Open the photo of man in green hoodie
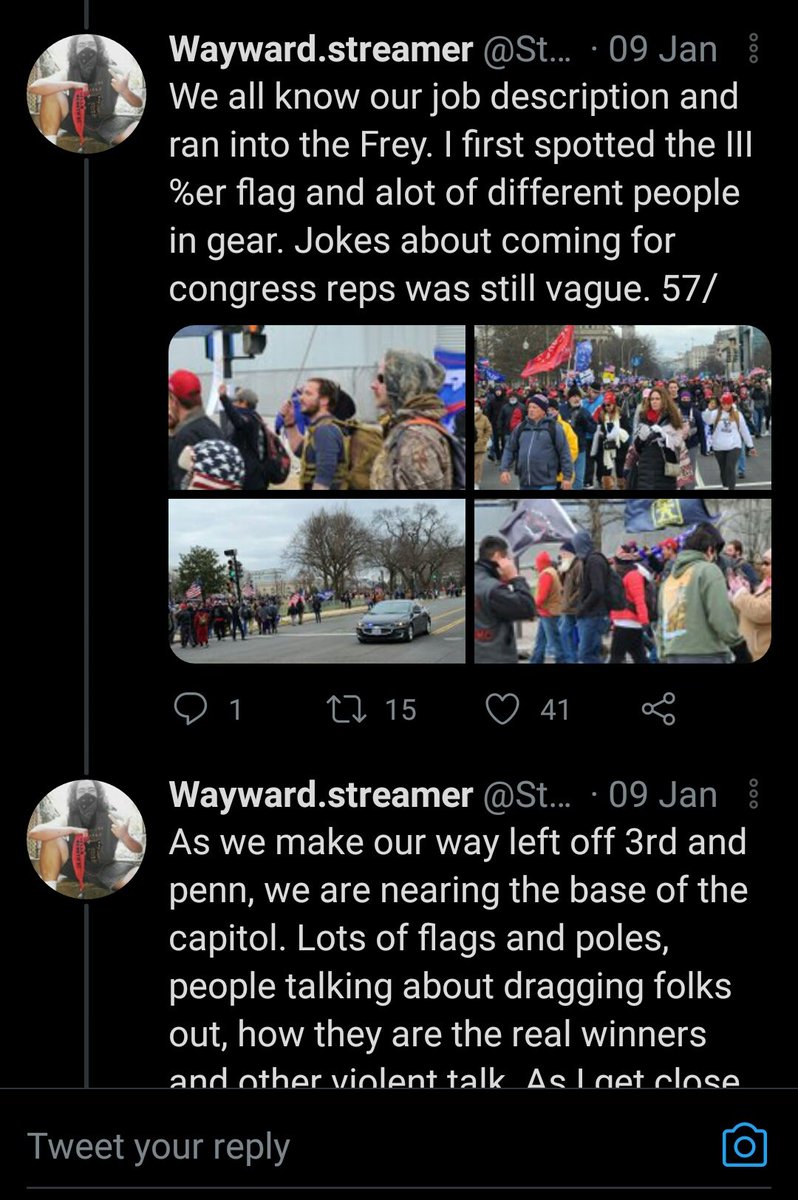798x1200 pixels. [622, 581]
